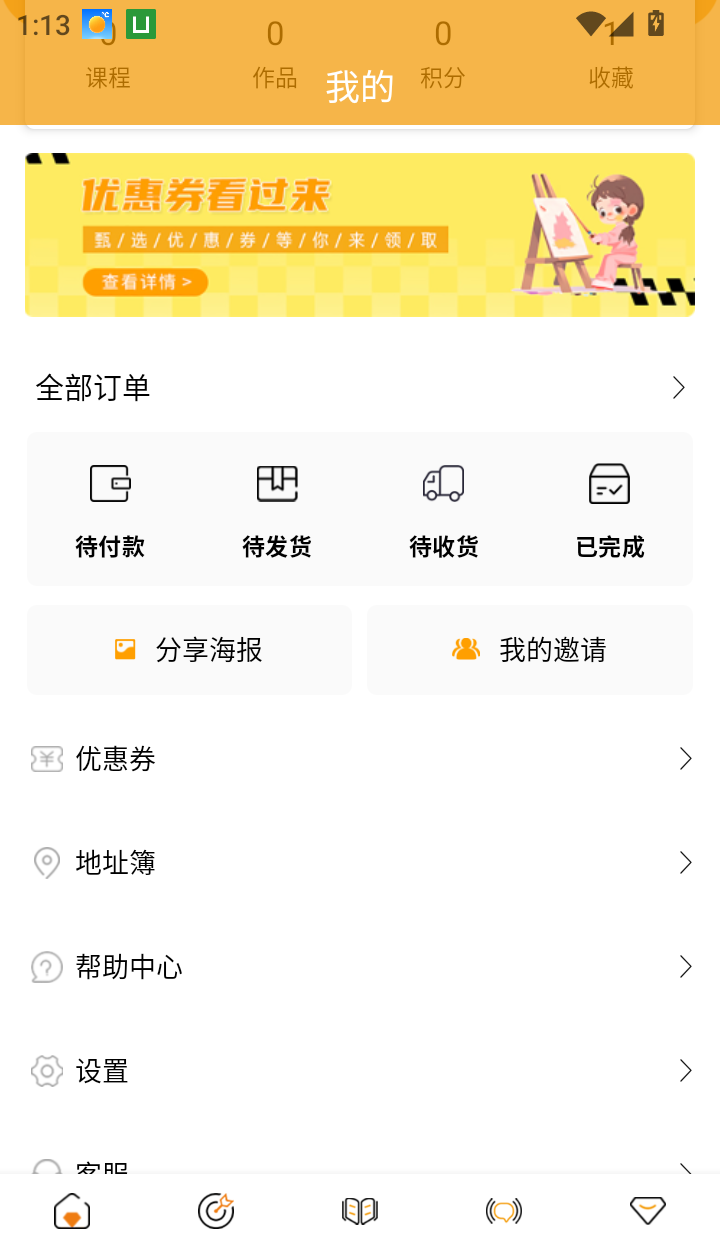Open 帮助中心 using its chevron arrow

[x=684, y=967]
